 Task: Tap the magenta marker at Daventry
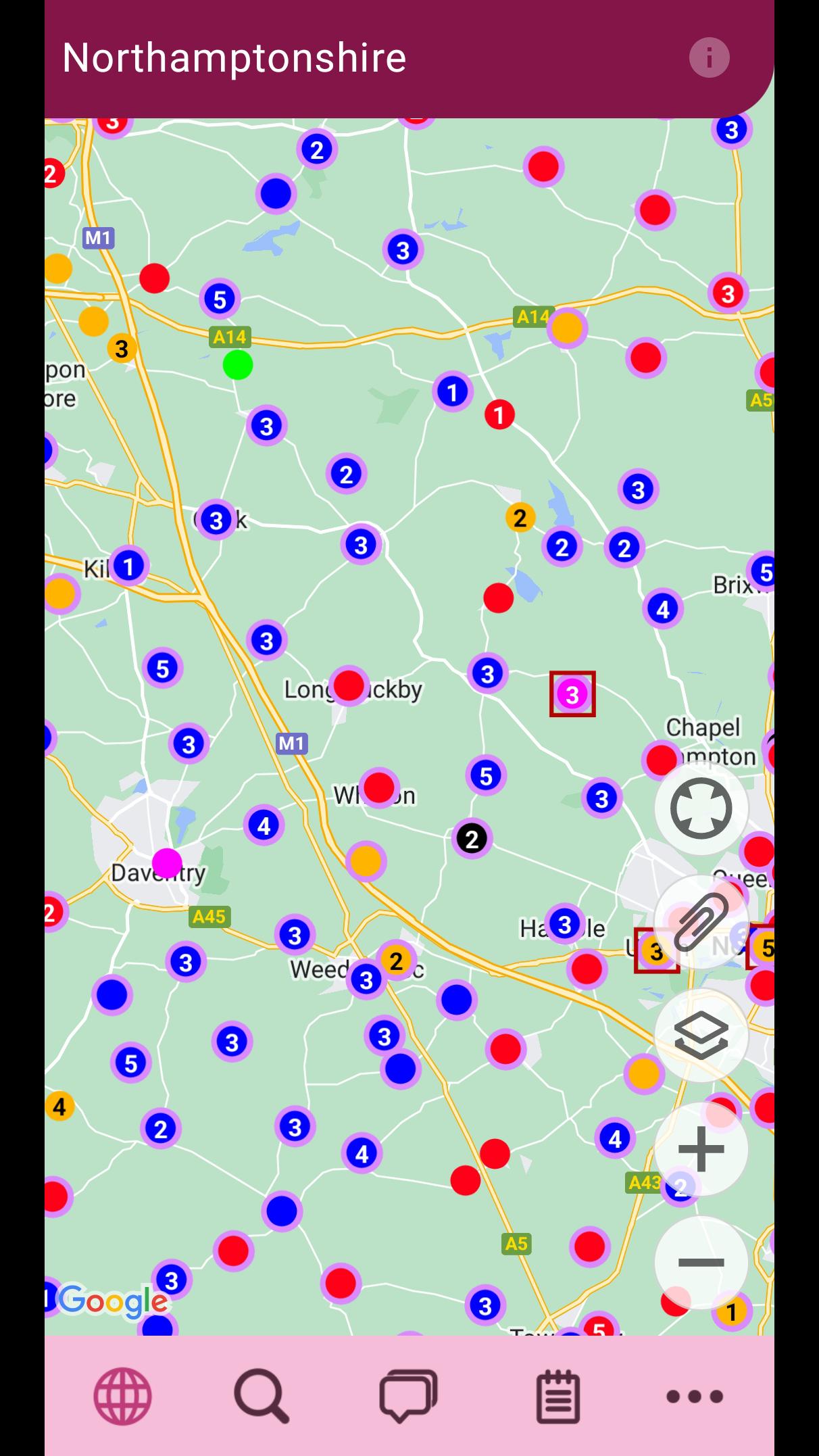167,863
